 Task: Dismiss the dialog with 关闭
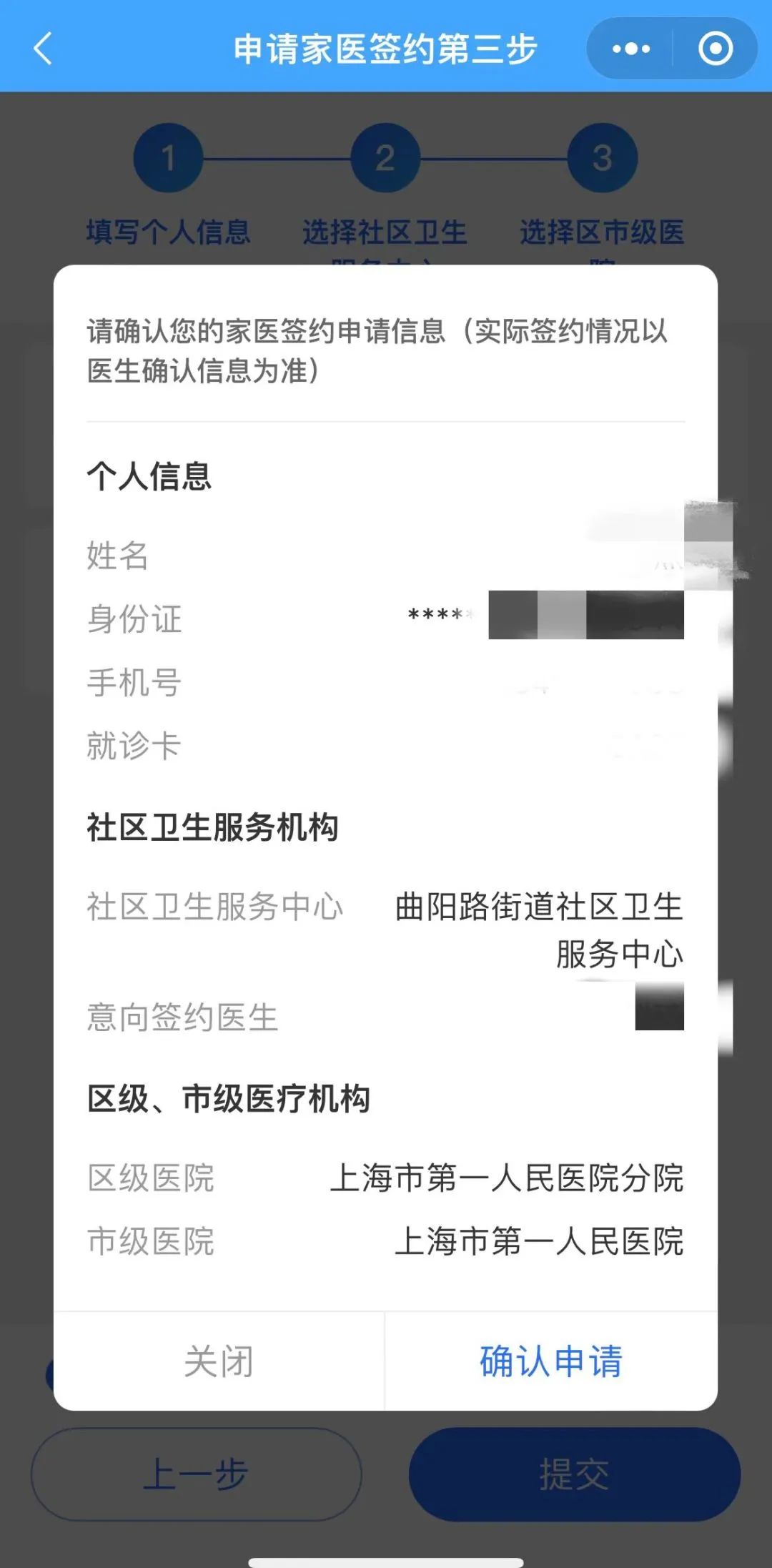219,1361
